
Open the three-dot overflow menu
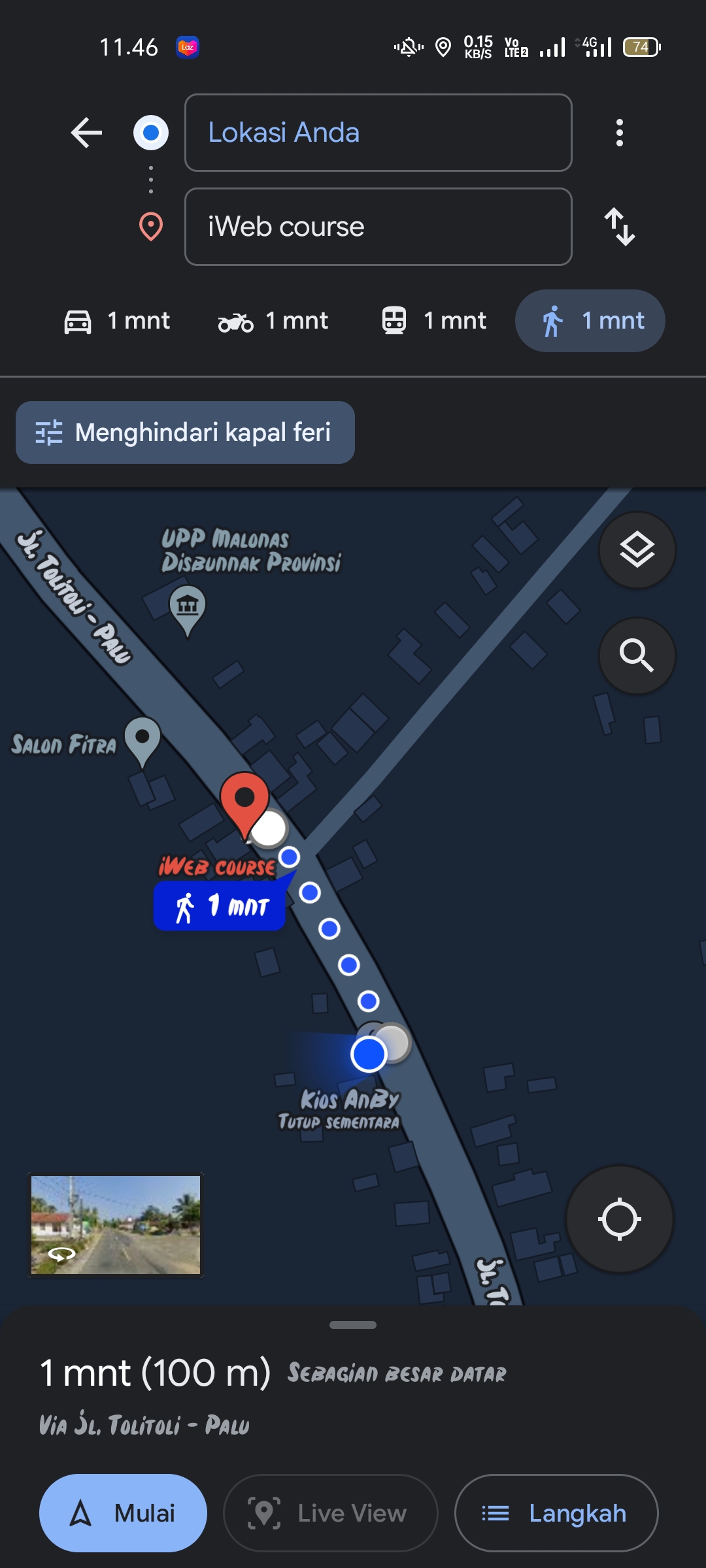(x=619, y=133)
